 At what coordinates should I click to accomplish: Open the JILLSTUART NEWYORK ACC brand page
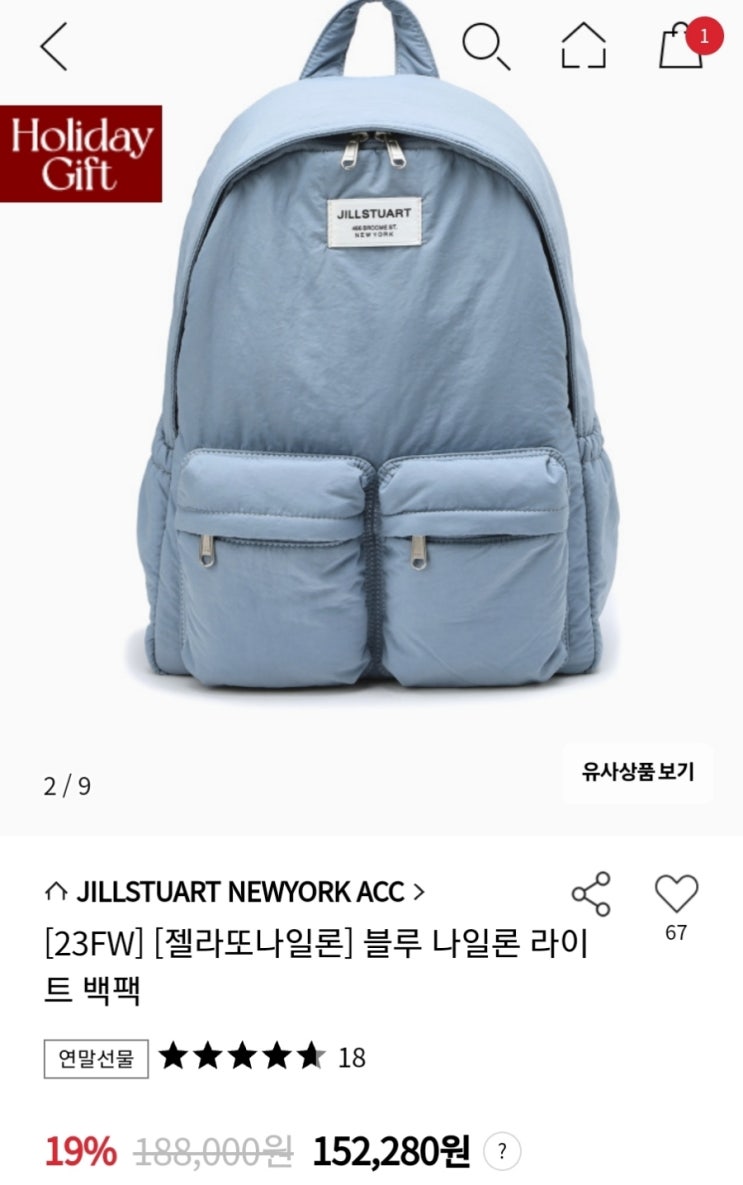click(x=235, y=892)
